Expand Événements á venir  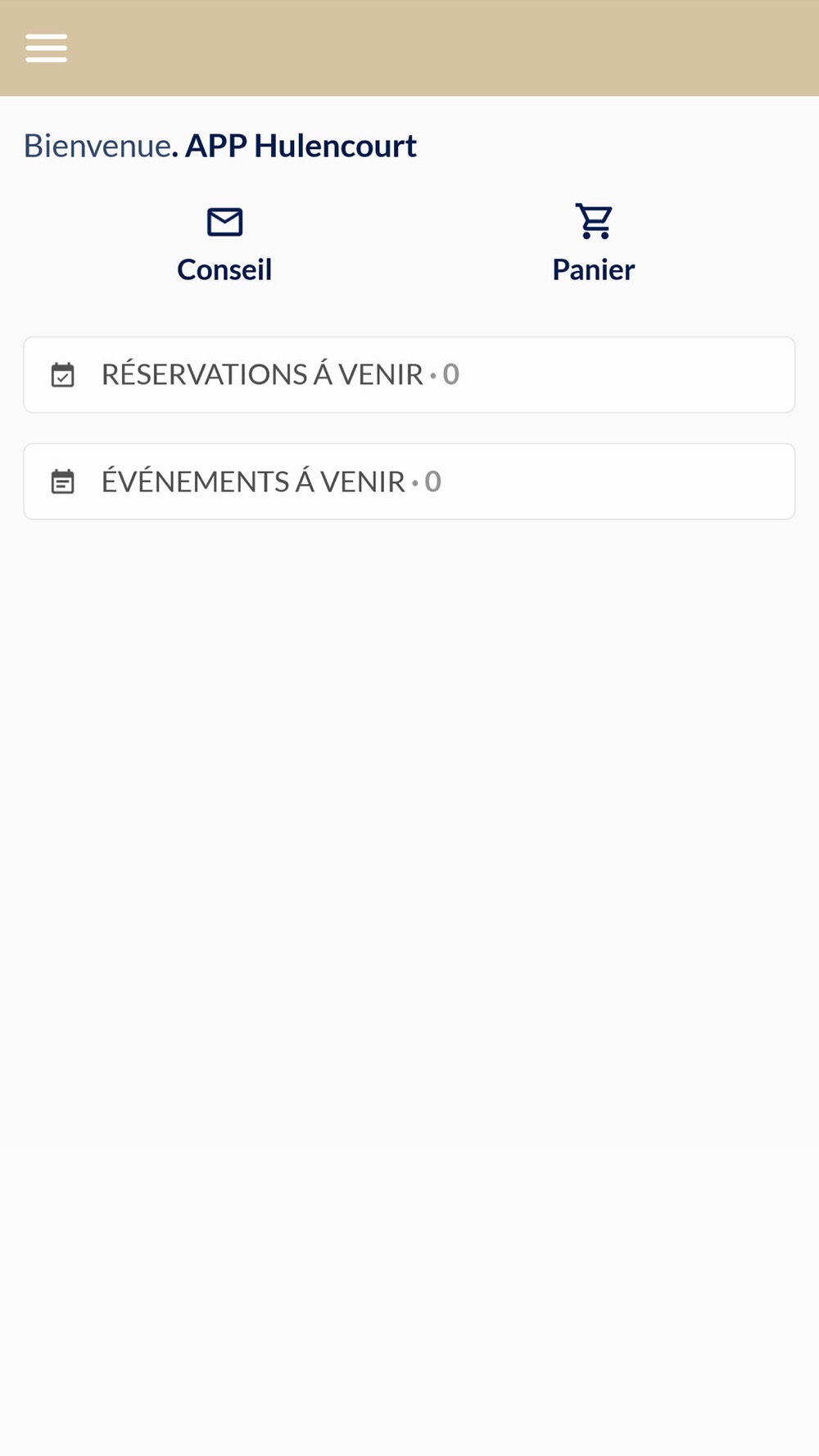click(x=409, y=482)
